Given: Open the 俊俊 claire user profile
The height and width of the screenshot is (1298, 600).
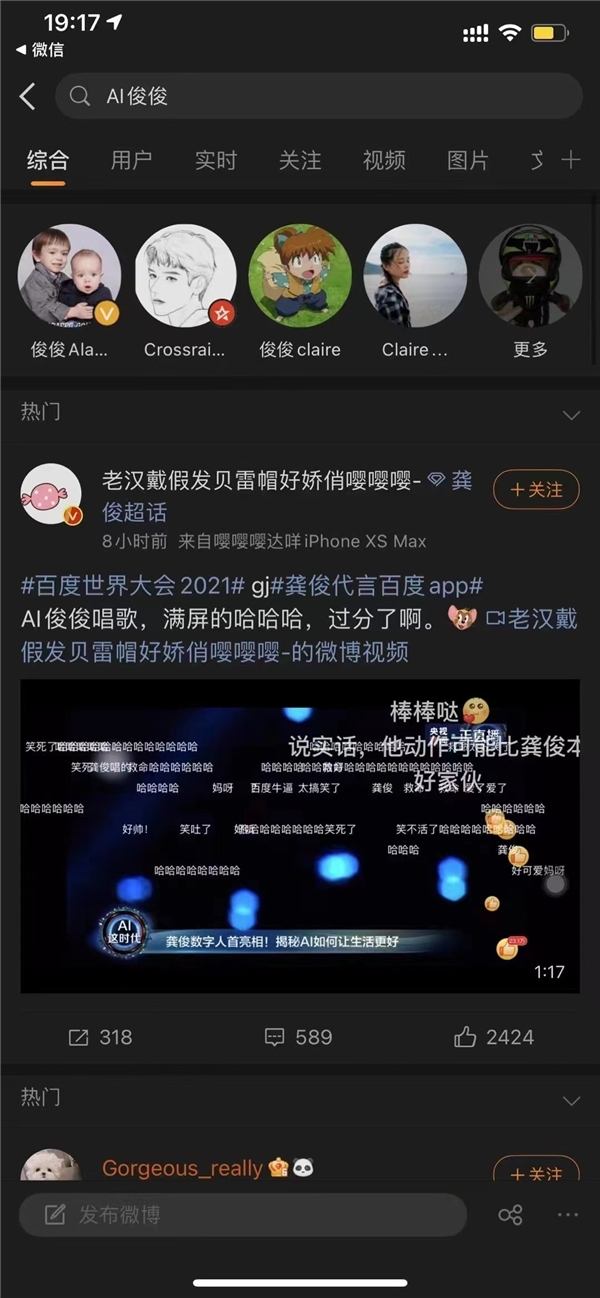Looking at the screenshot, I should pos(300,277).
